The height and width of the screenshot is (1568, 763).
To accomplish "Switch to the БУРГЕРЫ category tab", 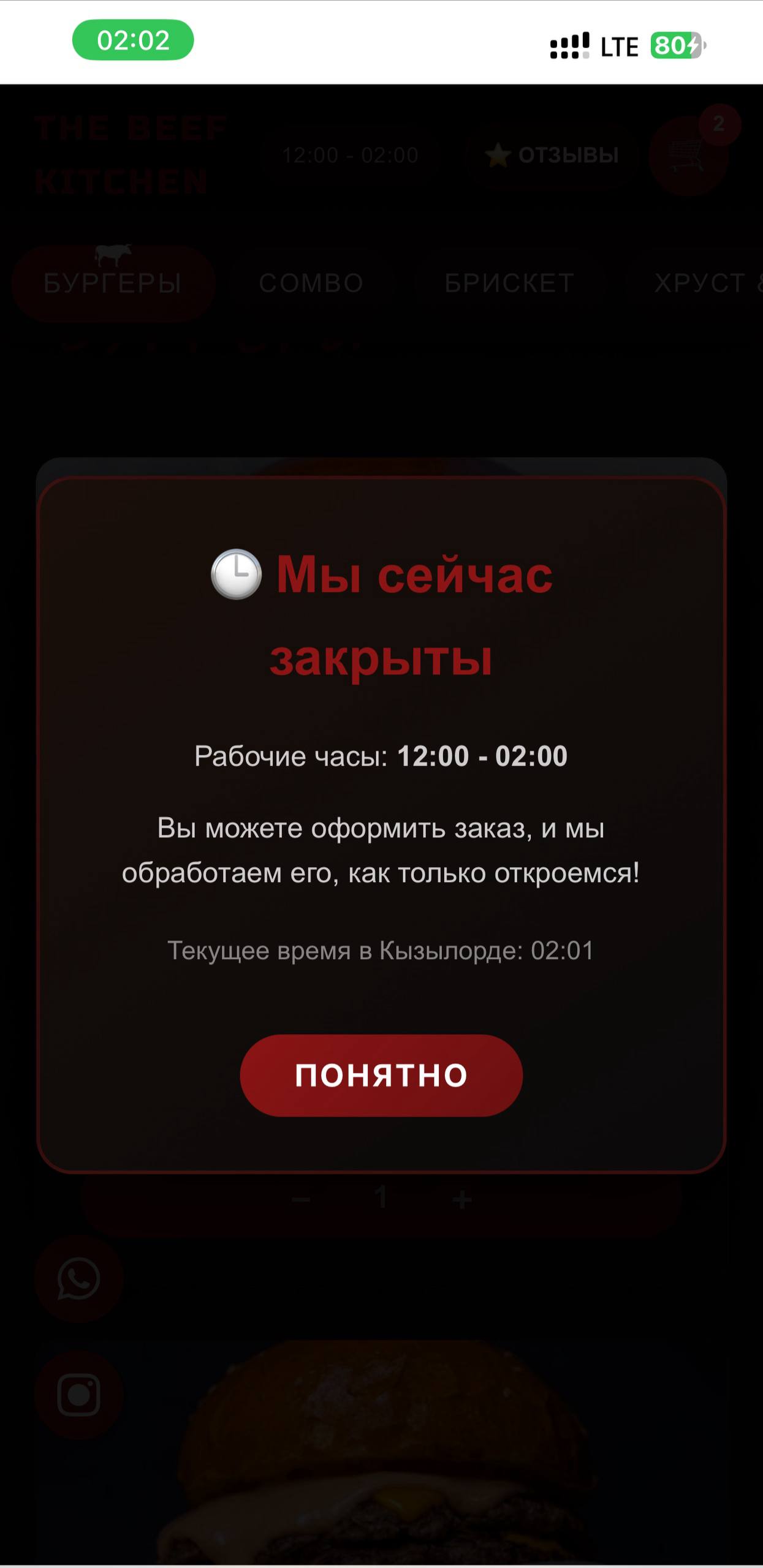I will click(x=113, y=282).
